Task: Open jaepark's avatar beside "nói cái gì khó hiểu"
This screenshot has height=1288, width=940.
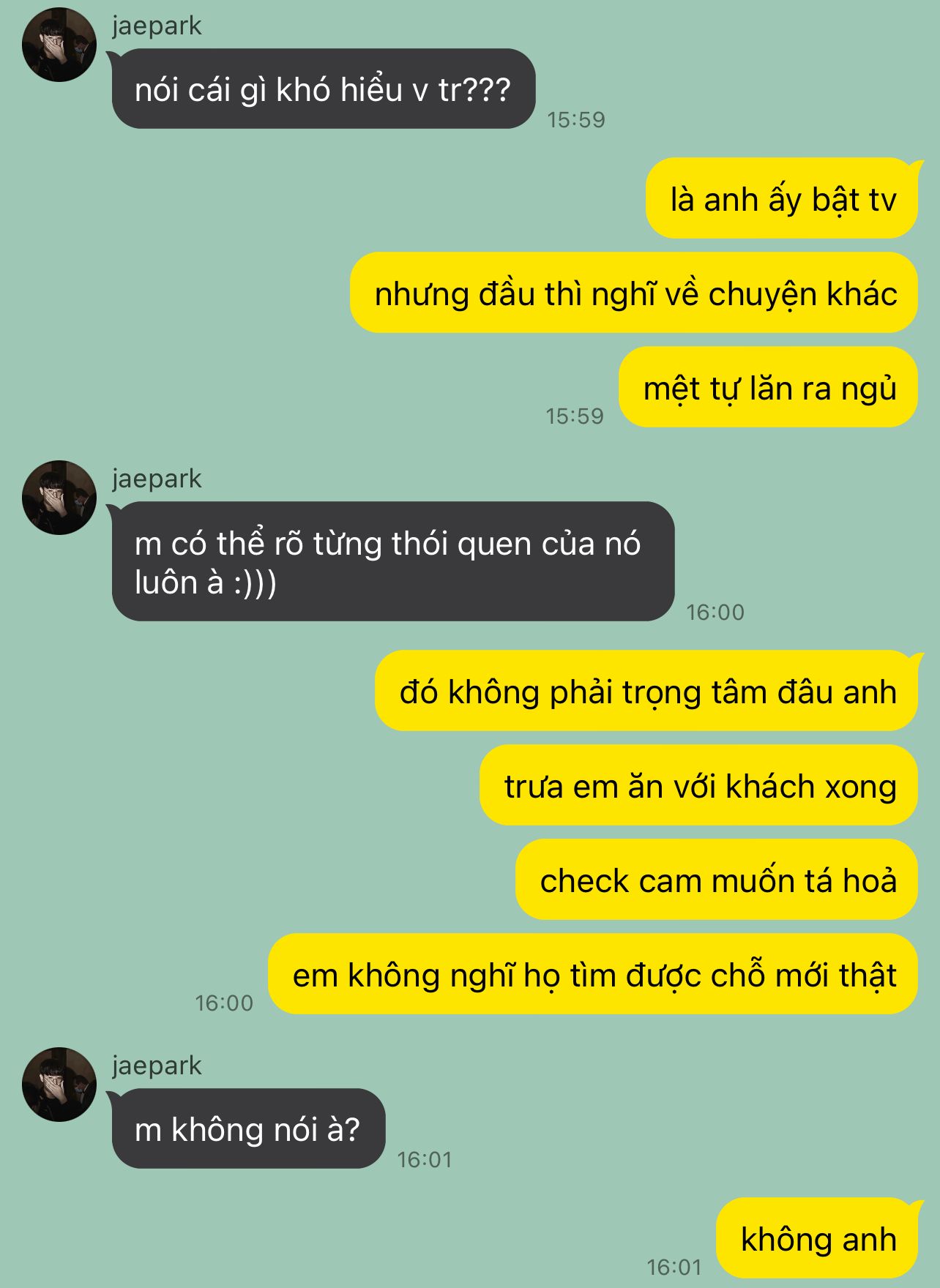Action: pos(59,45)
